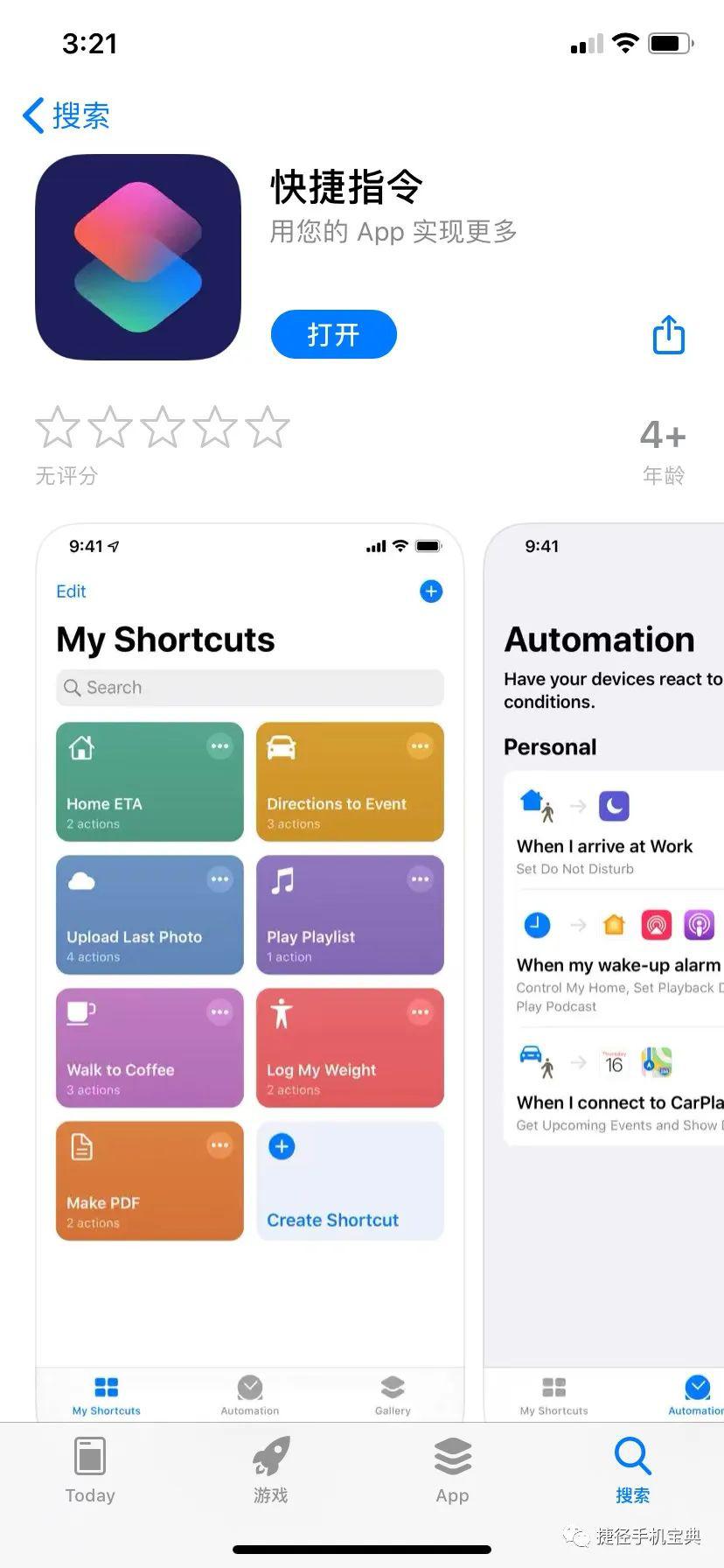Tap the share/upload icon
This screenshot has width=724, height=1568.
click(668, 334)
